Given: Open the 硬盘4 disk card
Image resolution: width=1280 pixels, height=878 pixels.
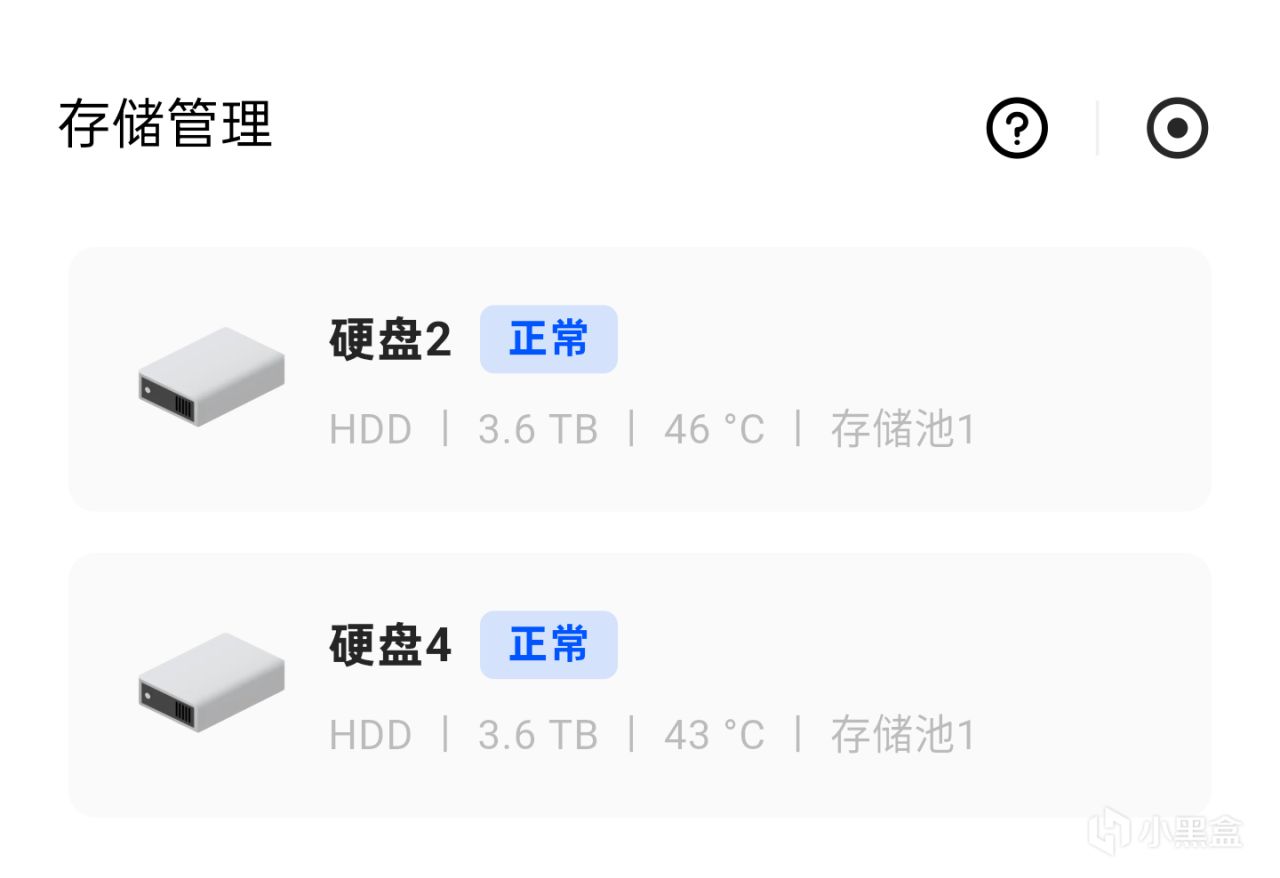Looking at the screenshot, I should 640,685.
